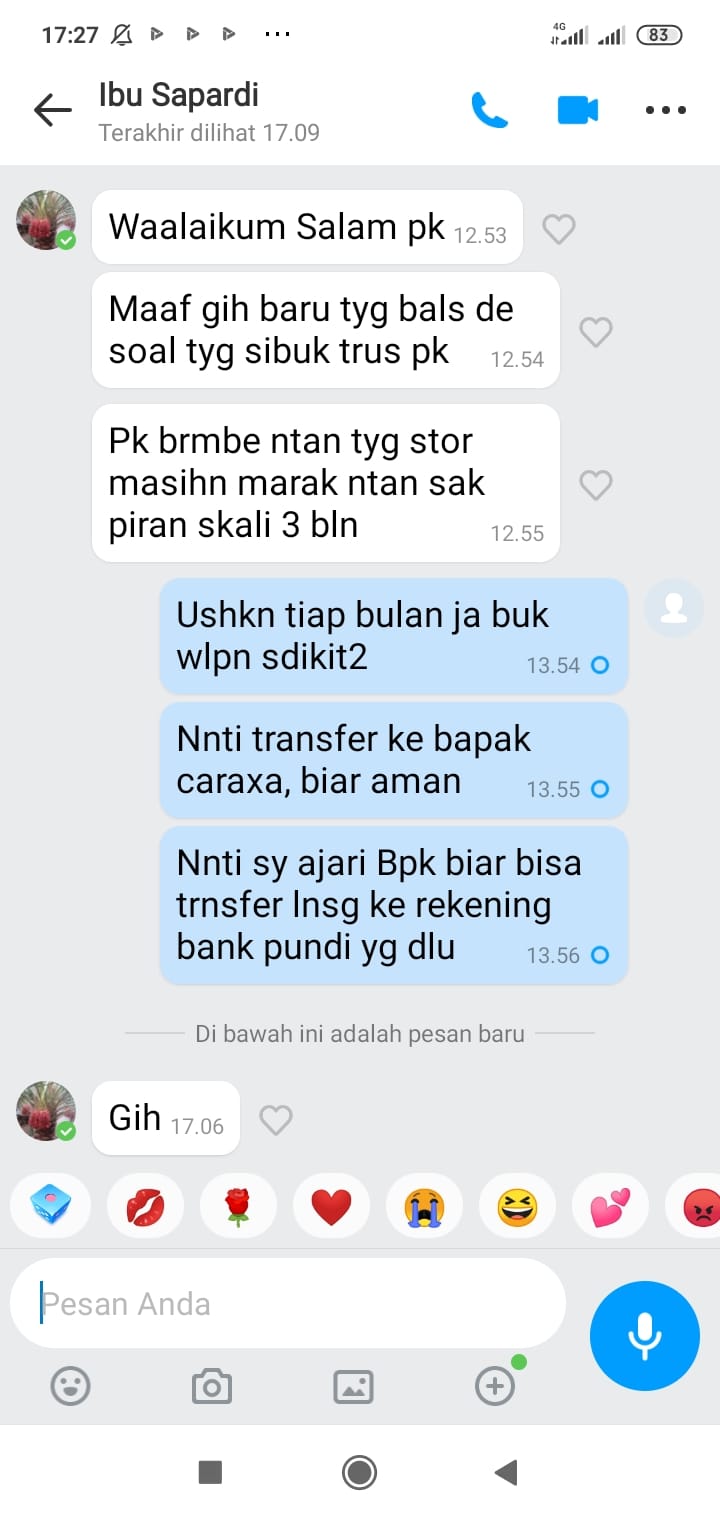Open the conversation options menu

coord(665,110)
